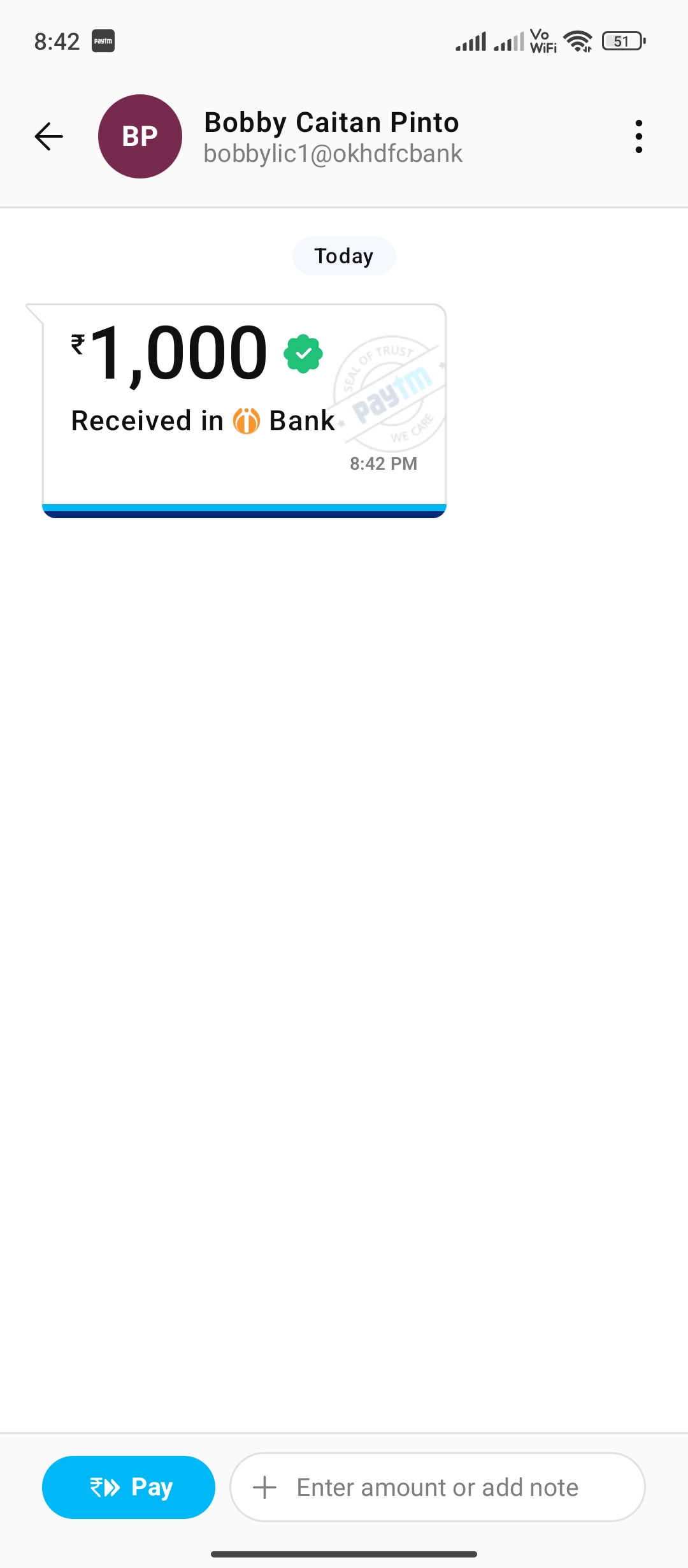Screen dimensions: 688x1568
Task: Open Bobby Caitan Pinto's BP avatar
Action: click(x=140, y=136)
